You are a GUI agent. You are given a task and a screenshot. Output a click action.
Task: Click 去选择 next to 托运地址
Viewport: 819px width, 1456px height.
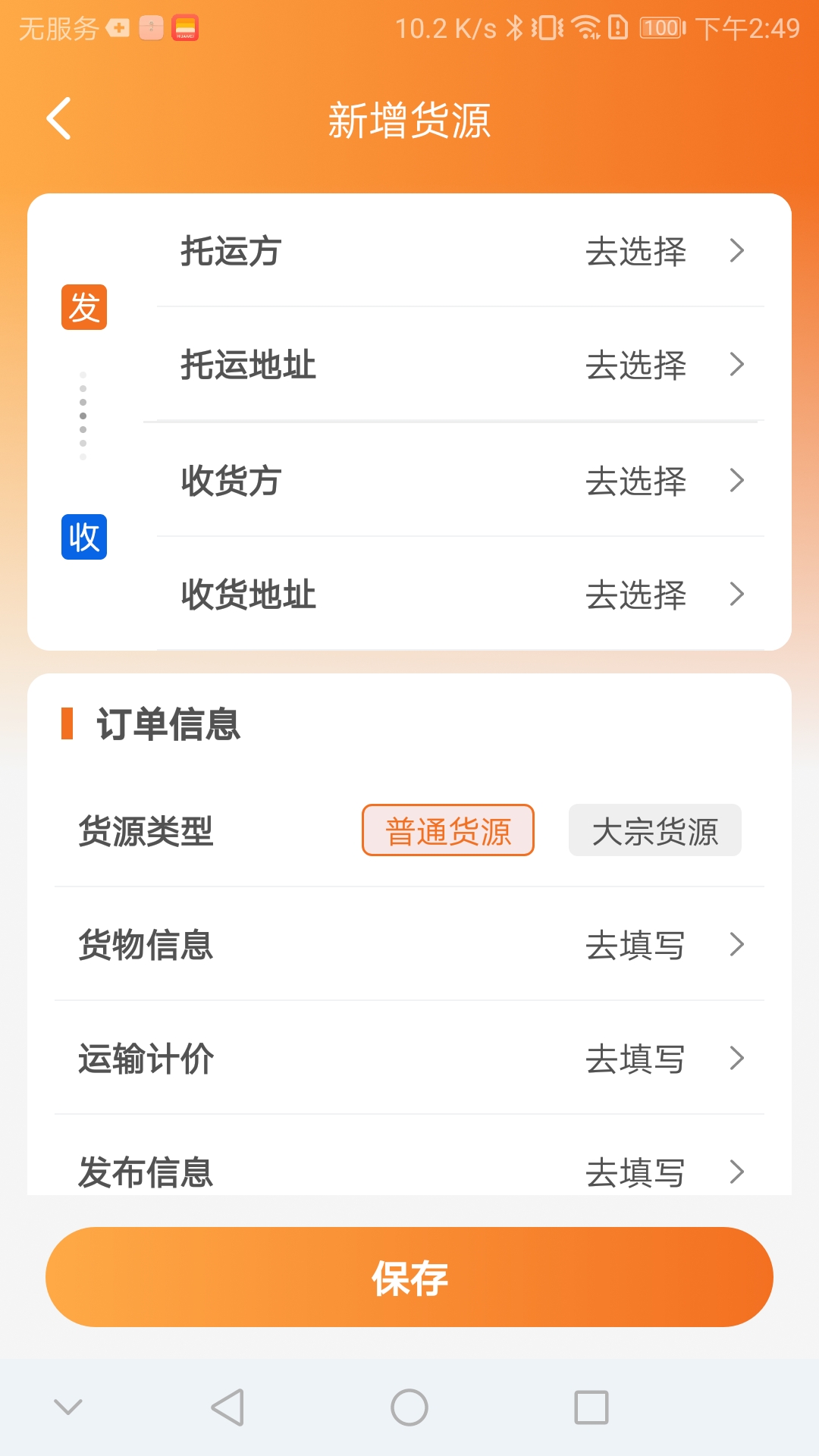pos(638,366)
